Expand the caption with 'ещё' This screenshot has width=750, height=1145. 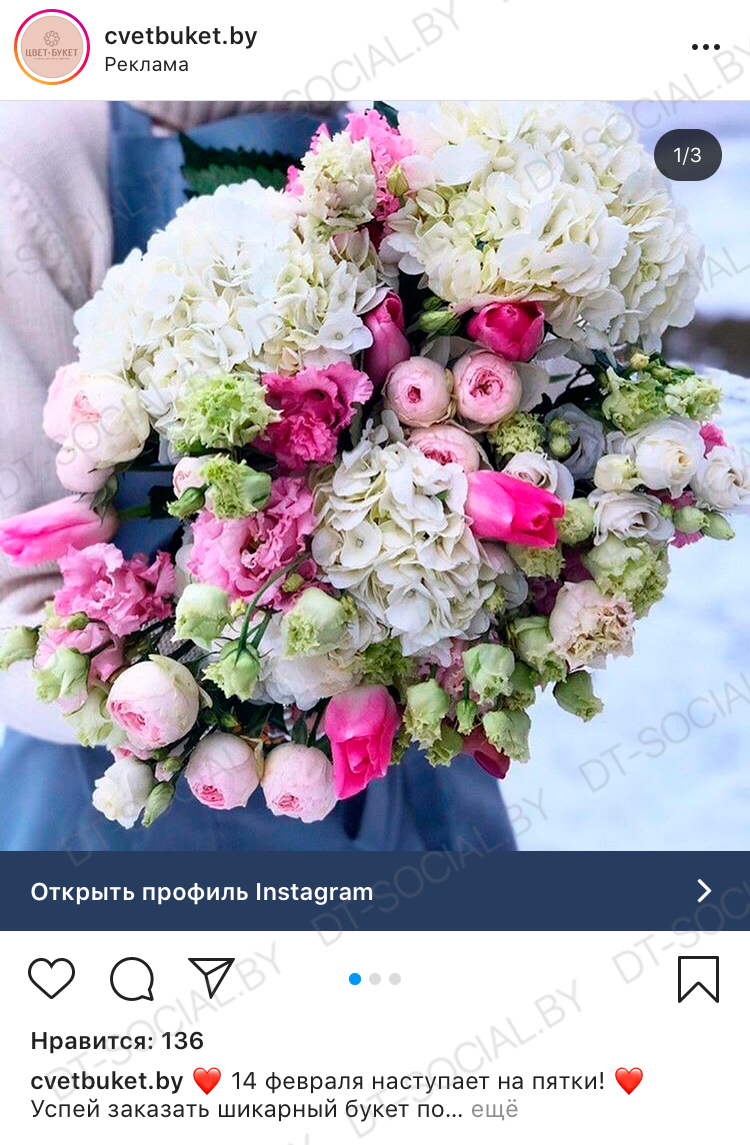494,1108
